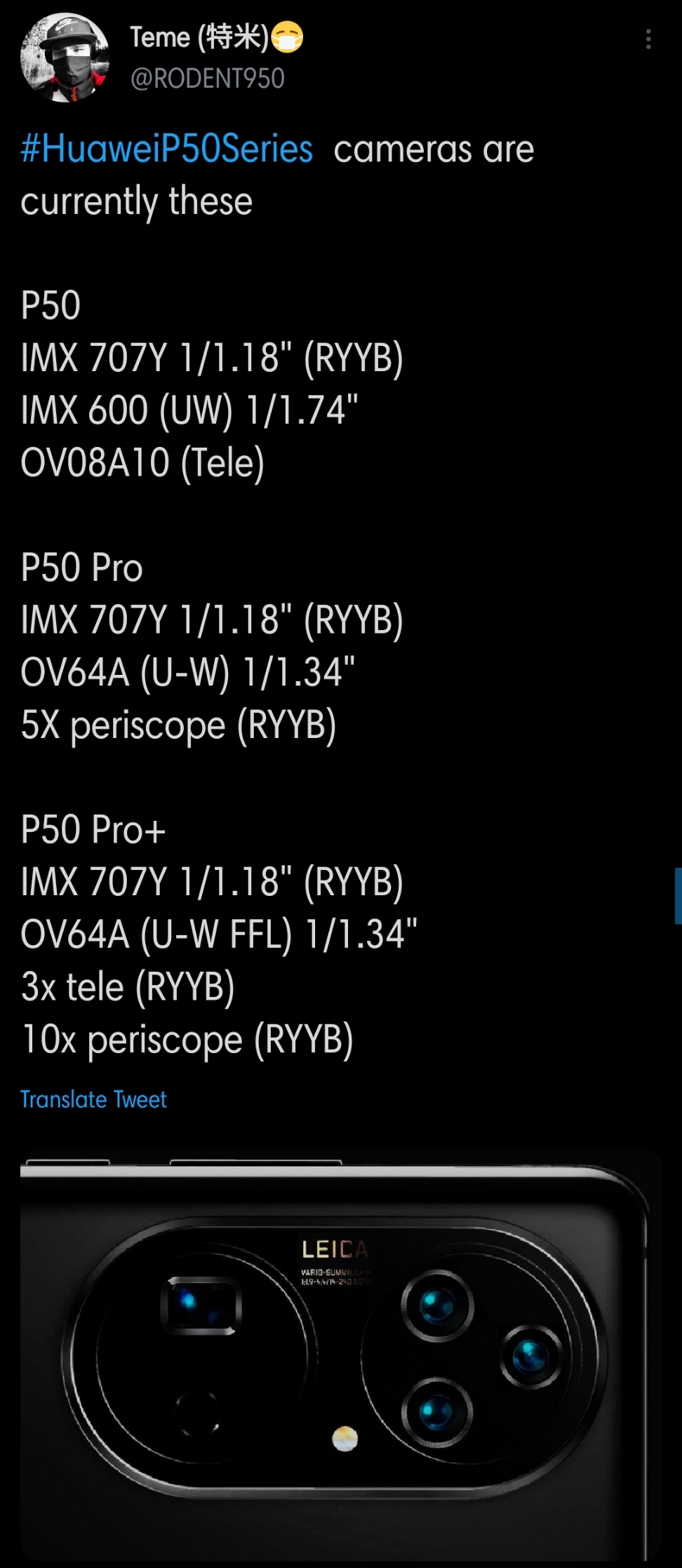Open the tweet's overflow menu

coord(648,39)
